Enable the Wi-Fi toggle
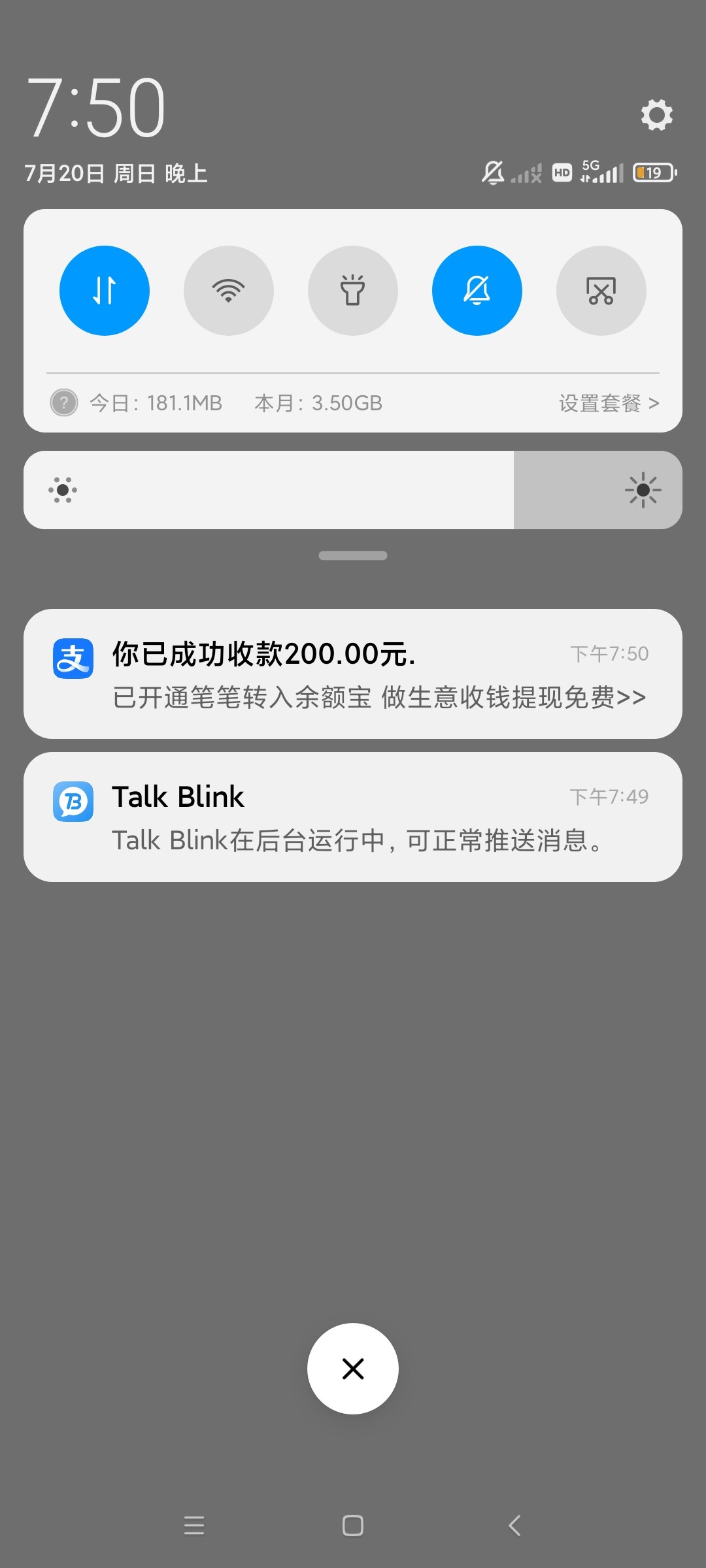Viewport: 706px width, 1568px height. click(229, 291)
